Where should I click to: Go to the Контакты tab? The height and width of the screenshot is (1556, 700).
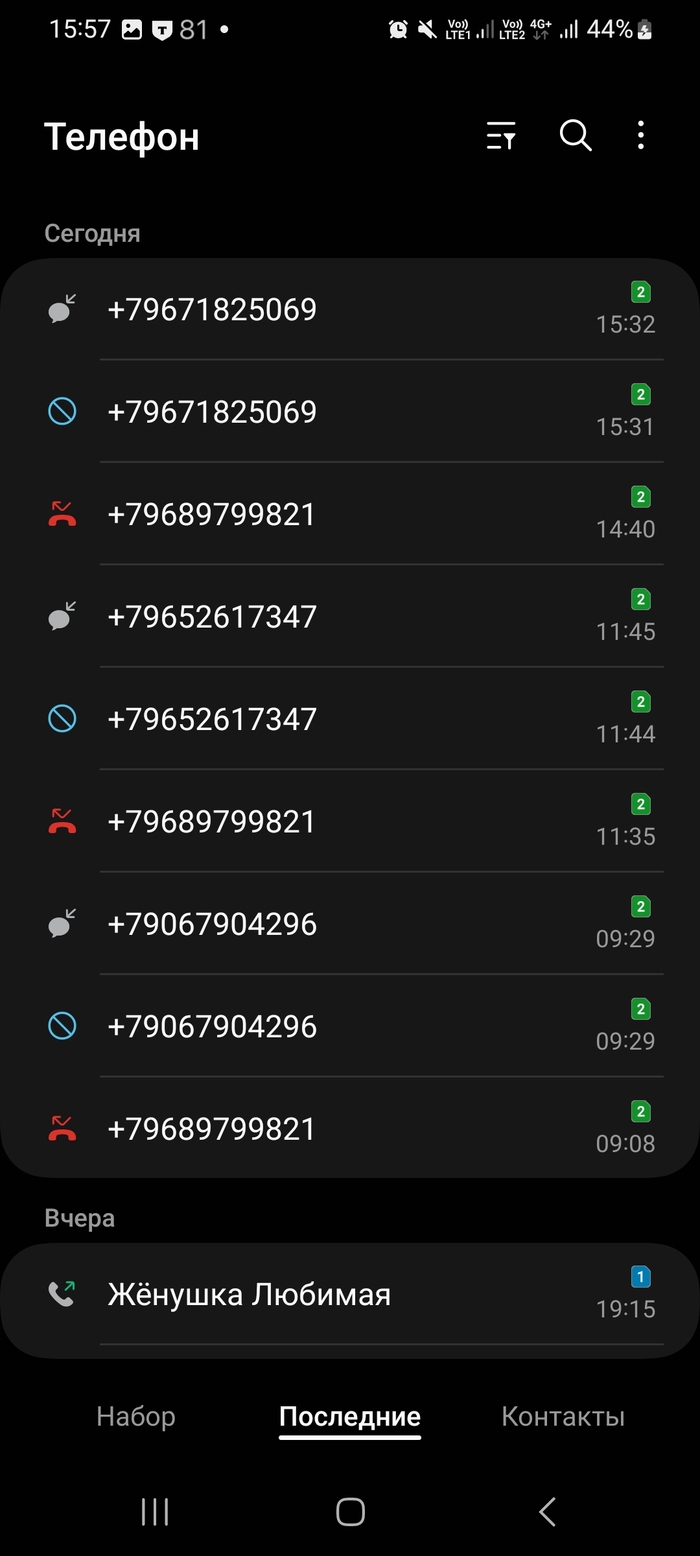pyautogui.click(x=563, y=1416)
